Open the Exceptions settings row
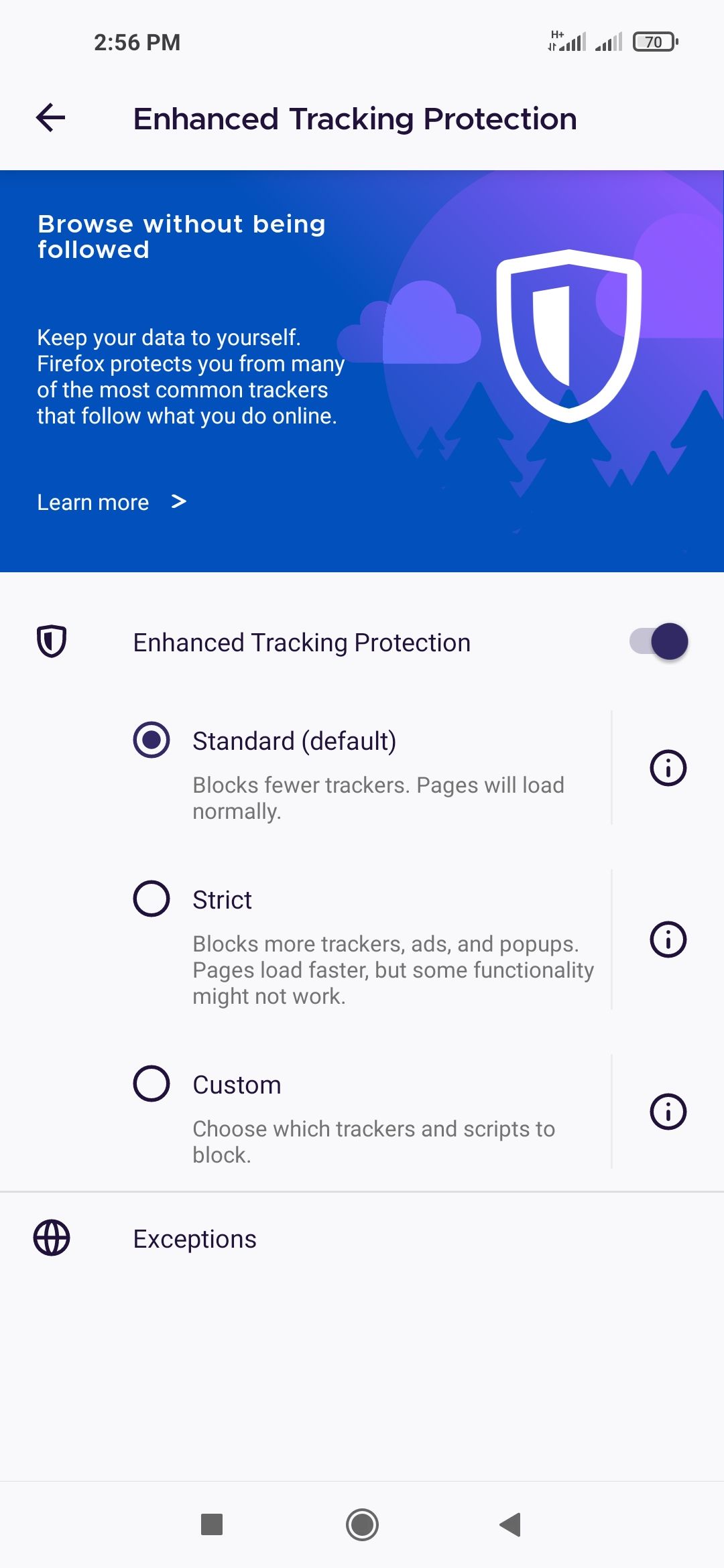 (194, 1239)
